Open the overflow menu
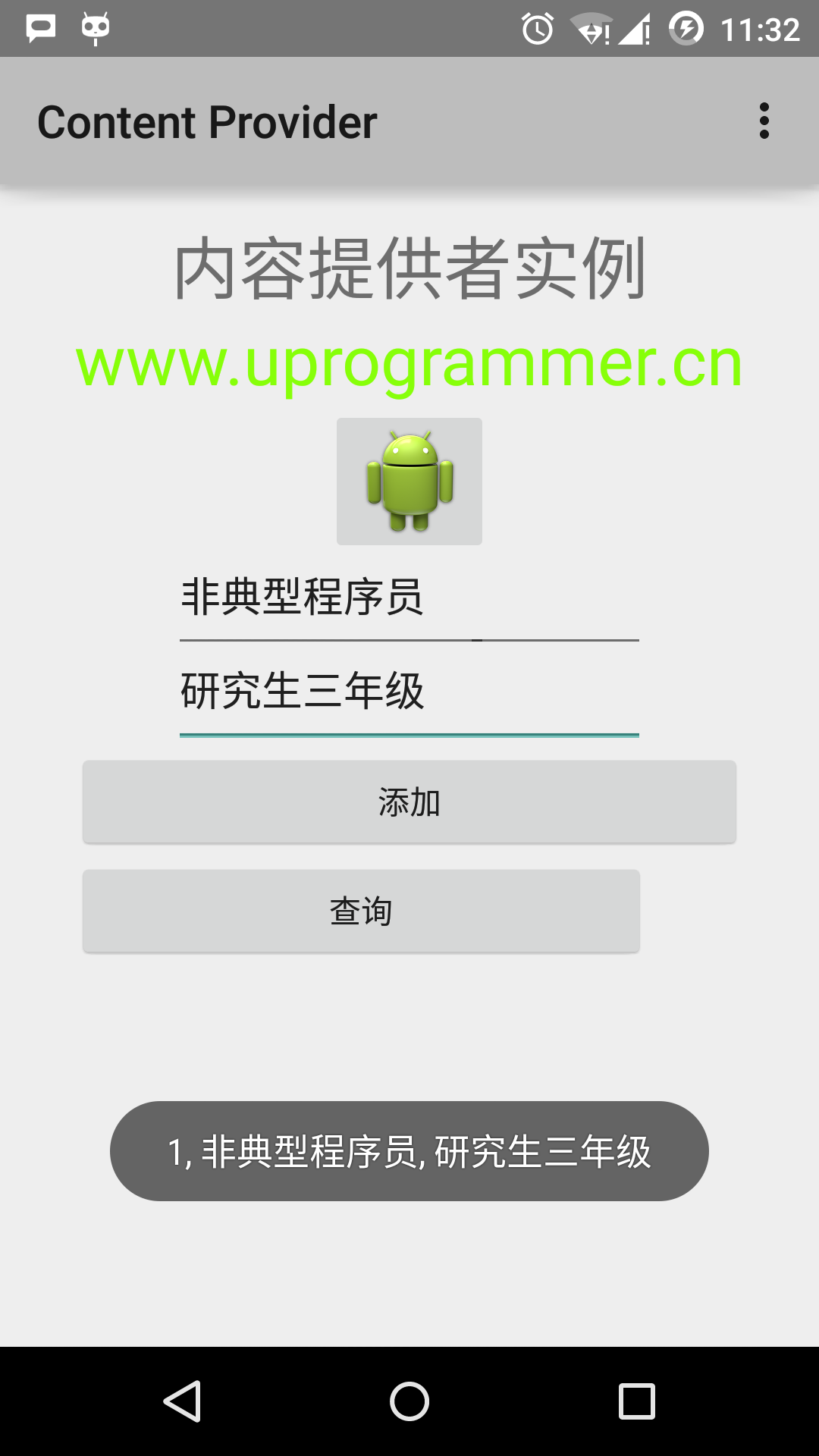The image size is (819, 1456). (x=764, y=121)
